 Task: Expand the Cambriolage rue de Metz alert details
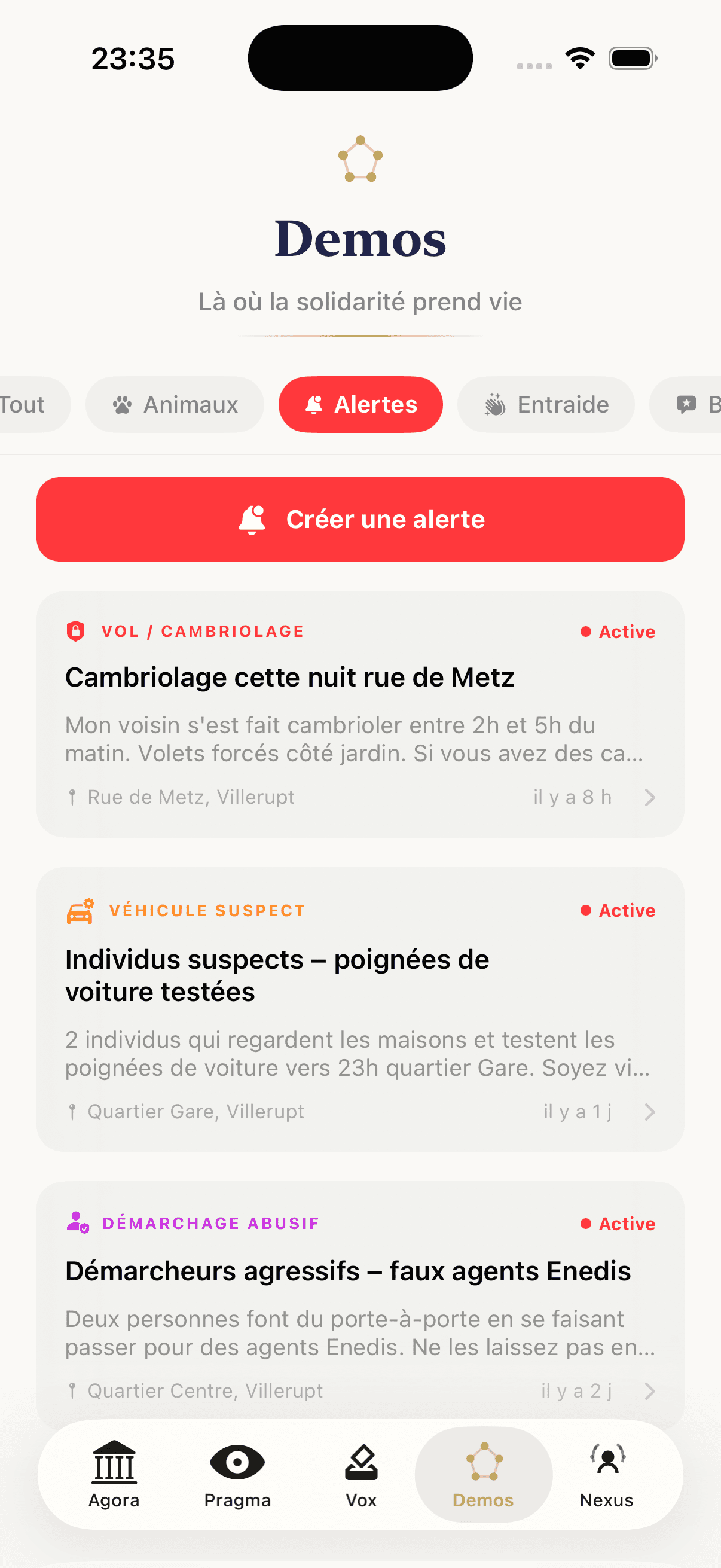[x=650, y=797]
